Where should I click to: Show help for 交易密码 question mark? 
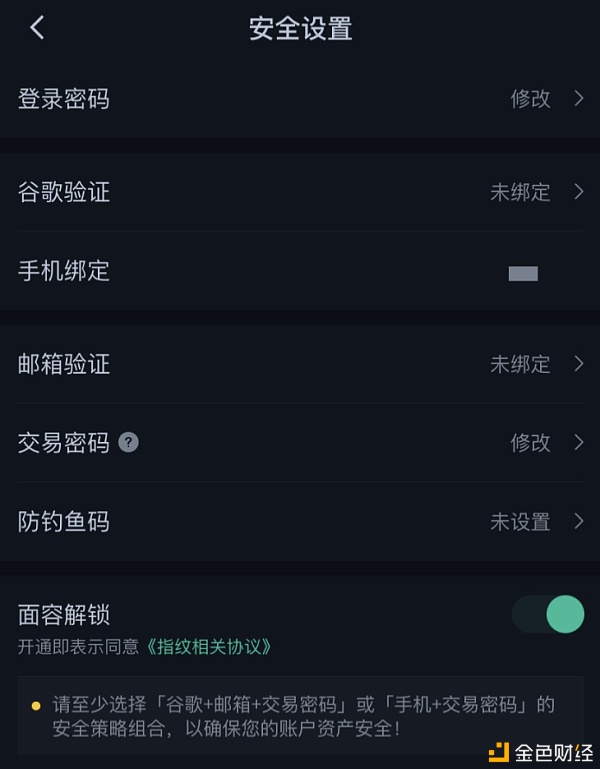[x=128, y=442]
